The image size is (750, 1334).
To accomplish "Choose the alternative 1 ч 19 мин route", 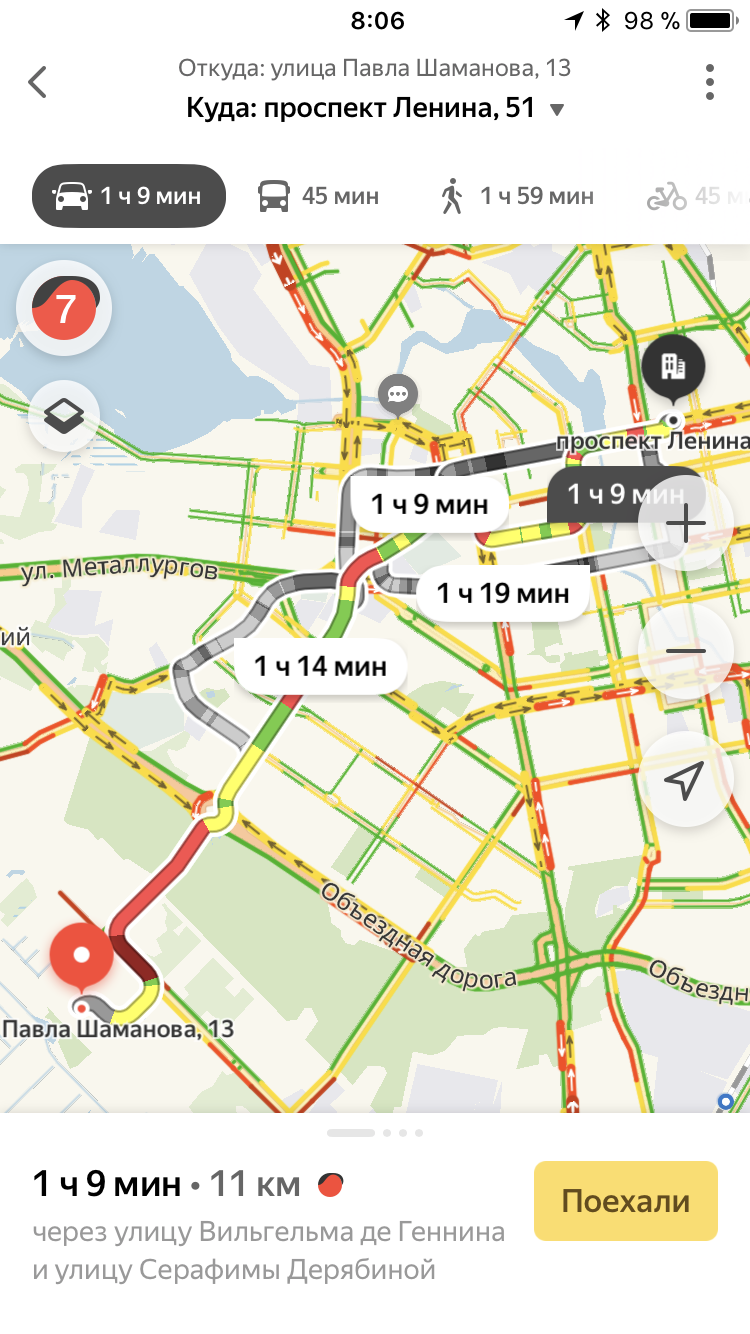I will [503, 593].
